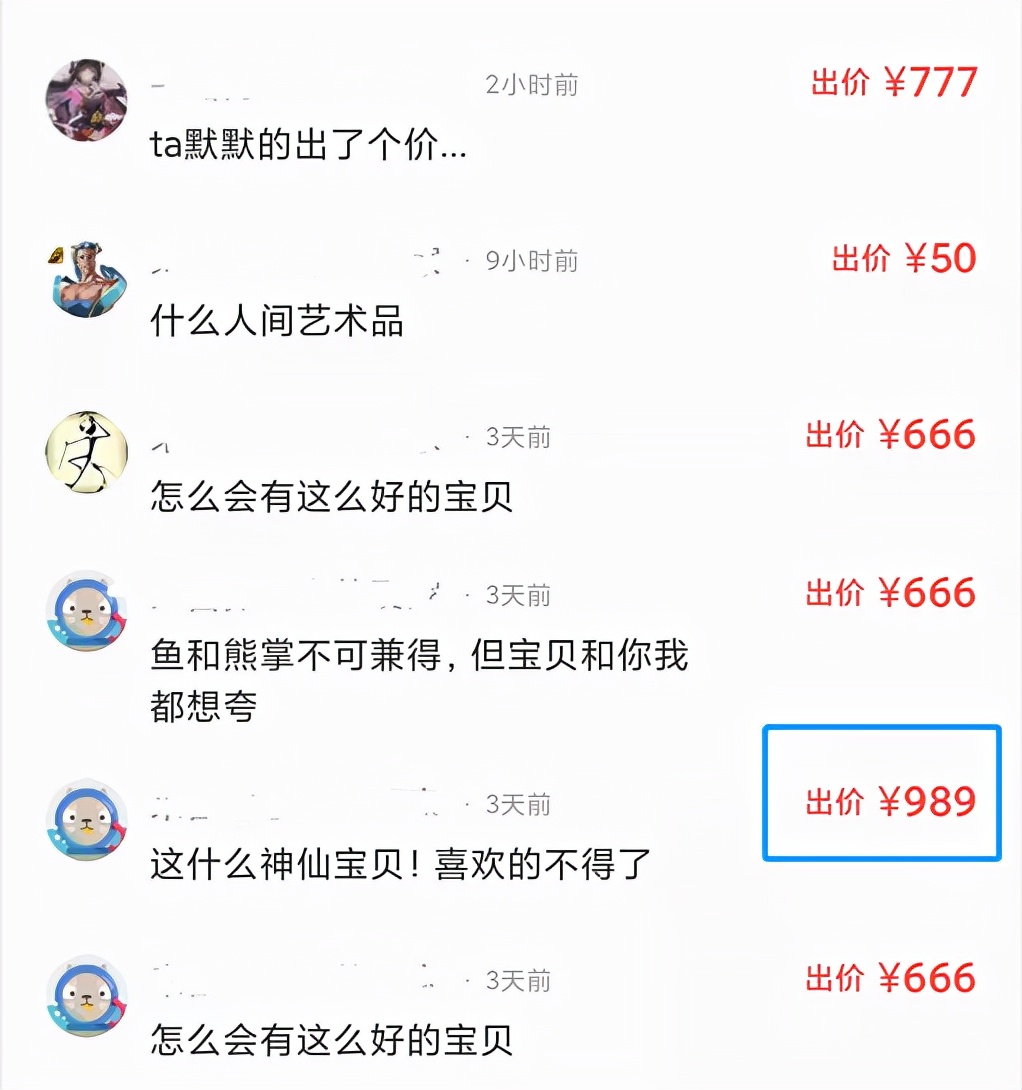Select the blue seal mascot avatar on the fourth comment
This screenshot has width=1022, height=1090.
pos(86,613)
